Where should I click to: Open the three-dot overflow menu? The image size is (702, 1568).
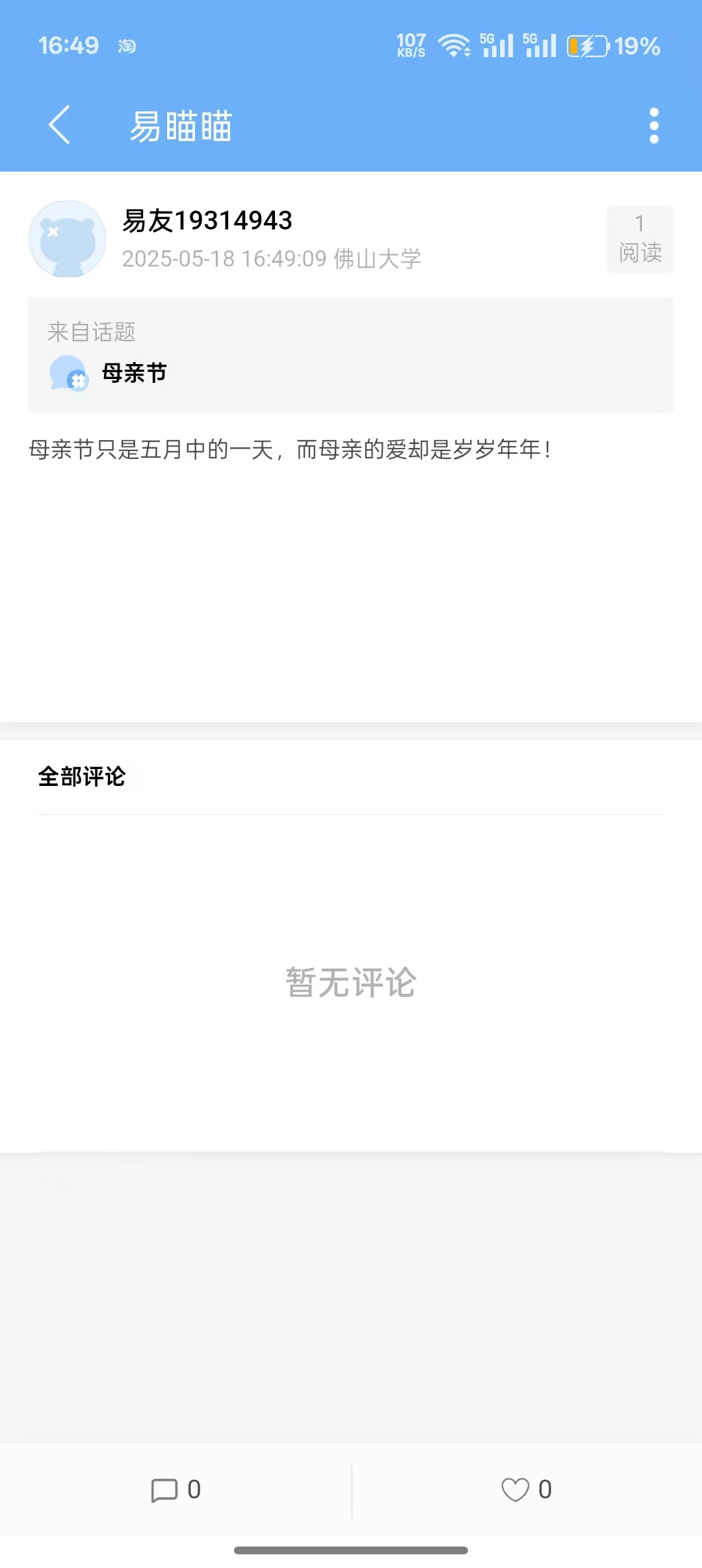[654, 125]
